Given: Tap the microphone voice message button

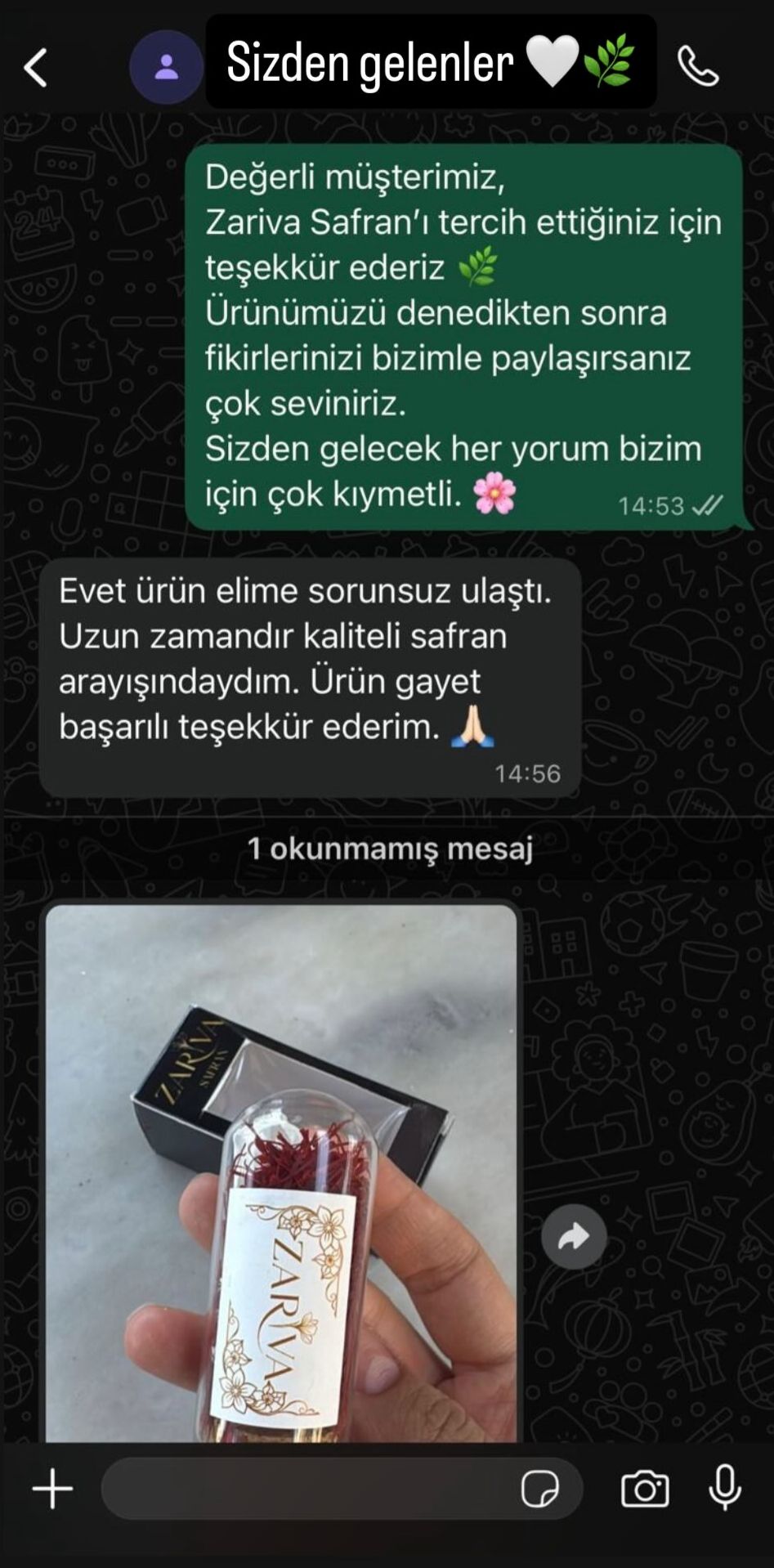Looking at the screenshot, I should tap(724, 1487).
